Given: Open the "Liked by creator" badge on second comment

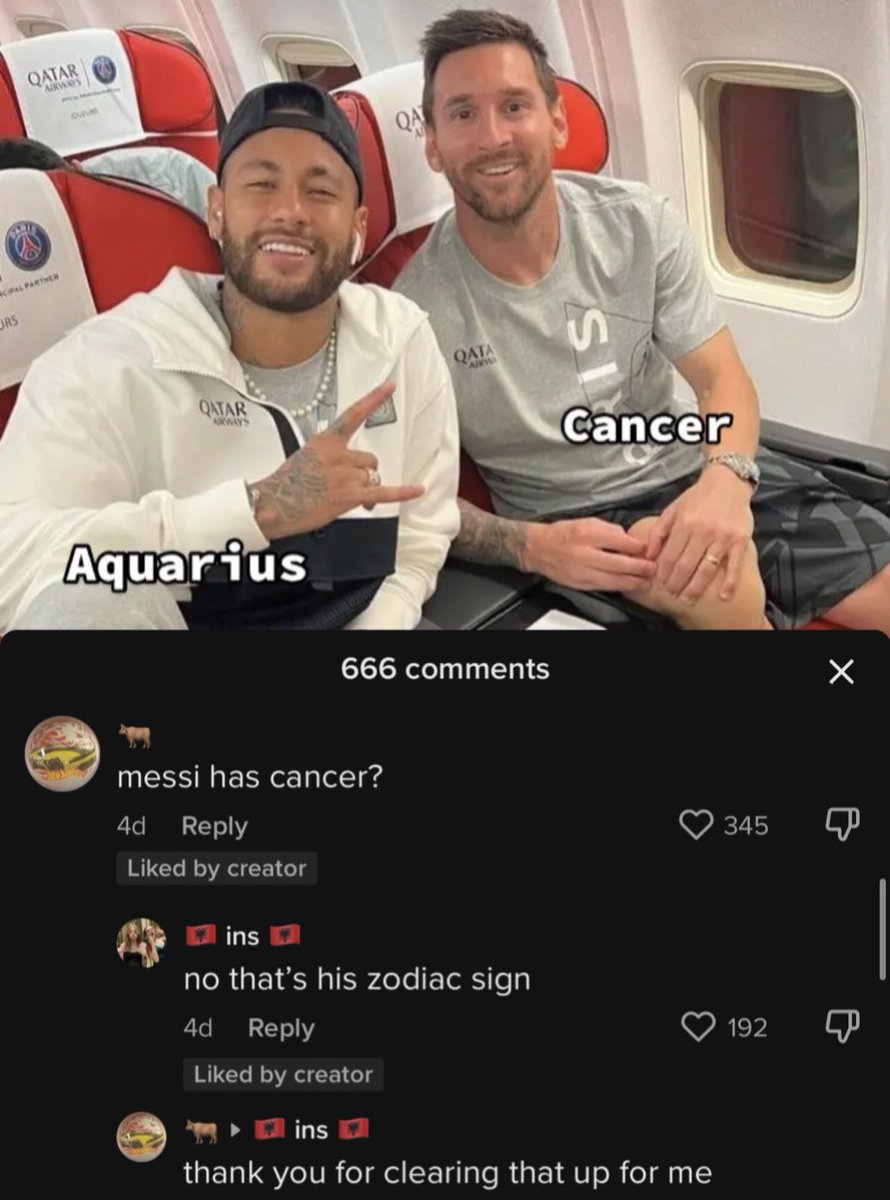Looking at the screenshot, I should [282, 1075].
